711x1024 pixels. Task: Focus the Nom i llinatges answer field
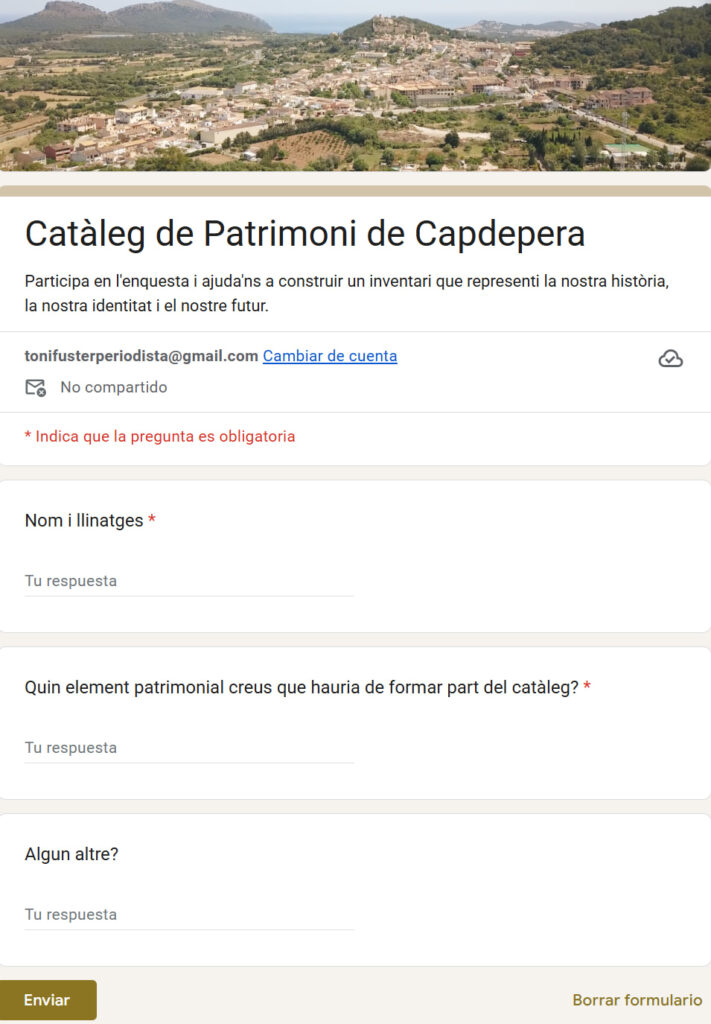tap(189, 581)
